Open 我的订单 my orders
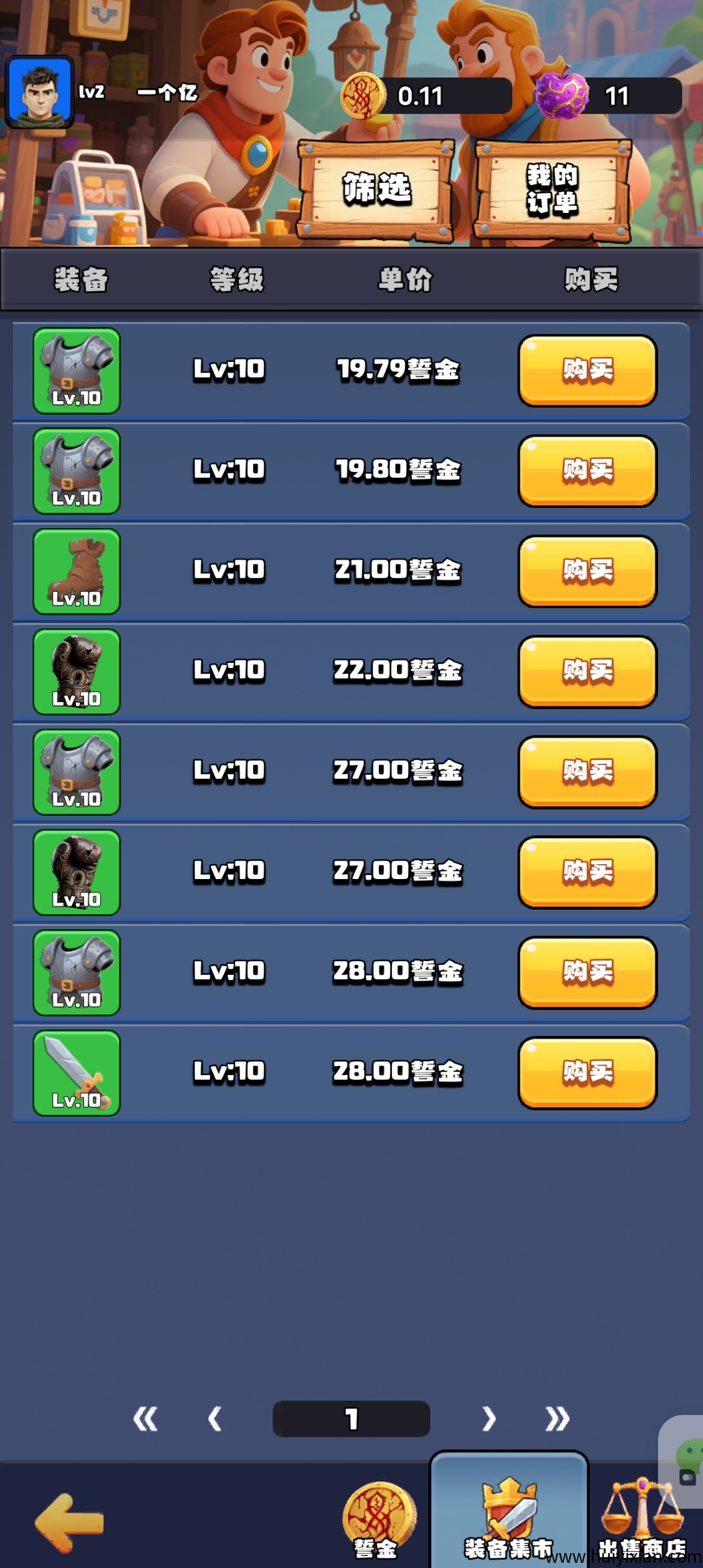The height and width of the screenshot is (1568, 703). [x=553, y=189]
